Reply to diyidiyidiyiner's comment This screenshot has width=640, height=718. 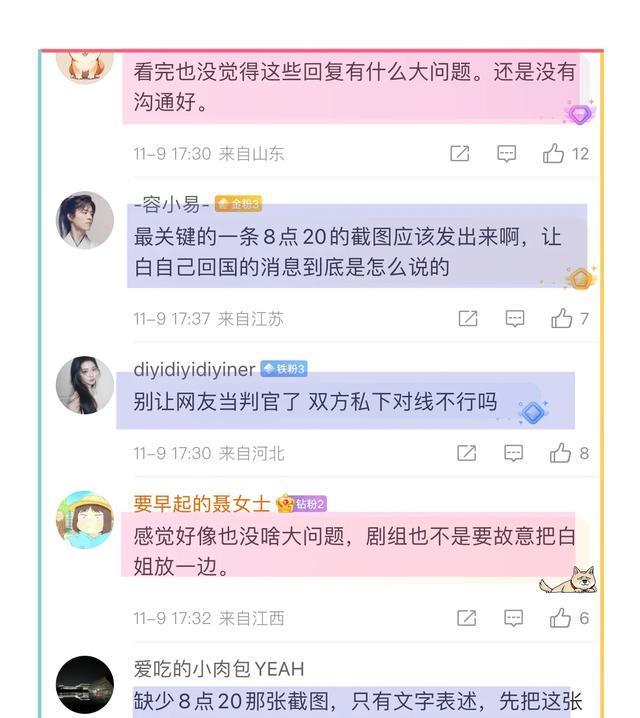[513, 453]
